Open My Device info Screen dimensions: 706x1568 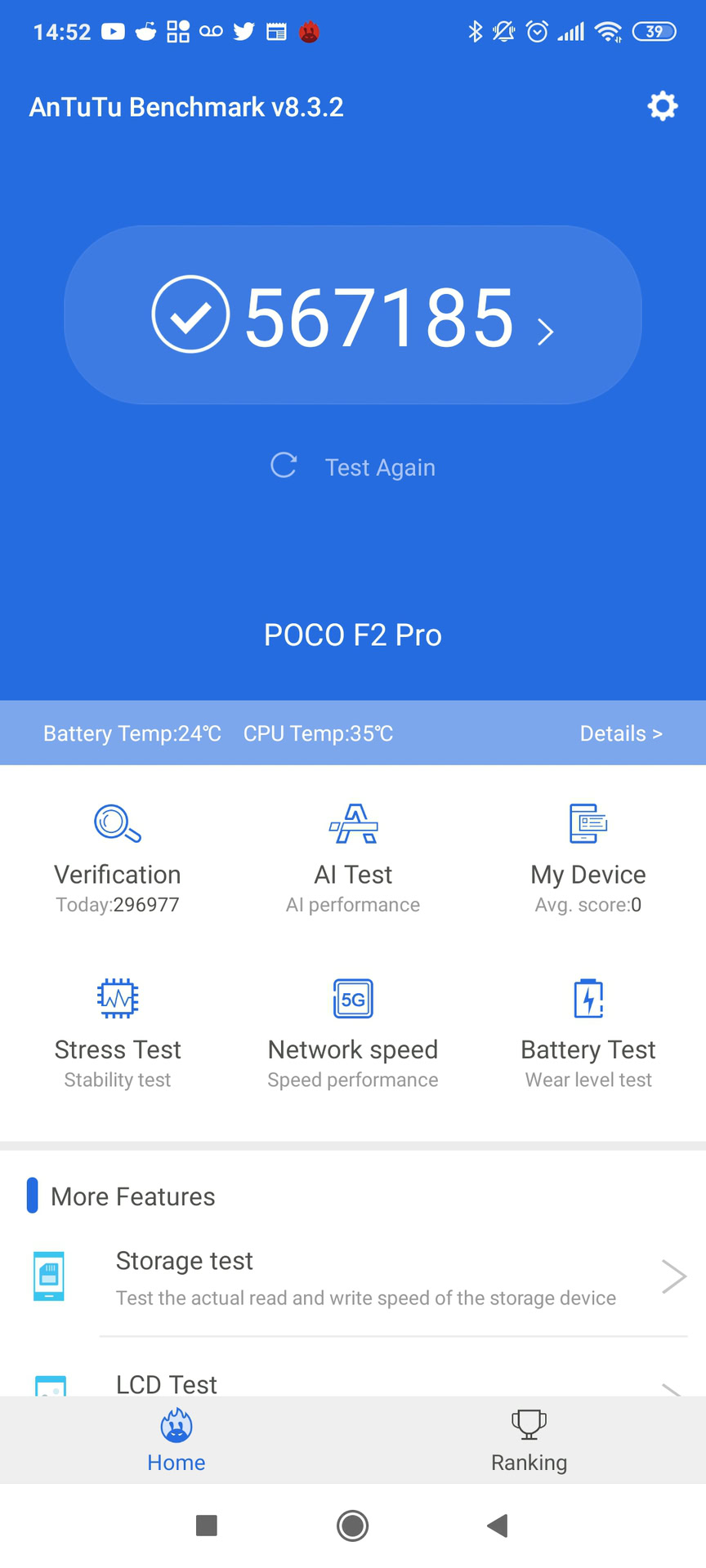click(588, 857)
